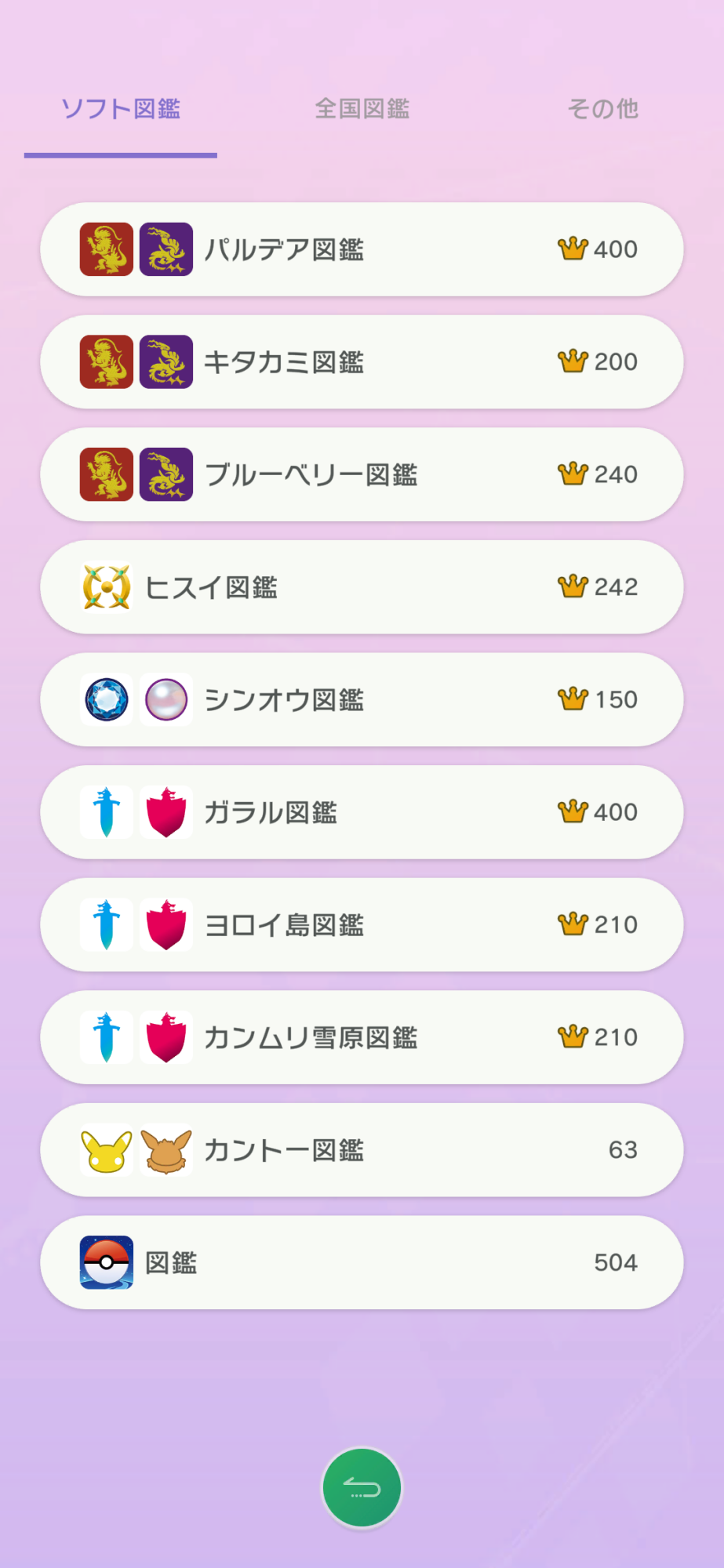Open パルデア図鑑
724x1568 pixels.
[362, 249]
